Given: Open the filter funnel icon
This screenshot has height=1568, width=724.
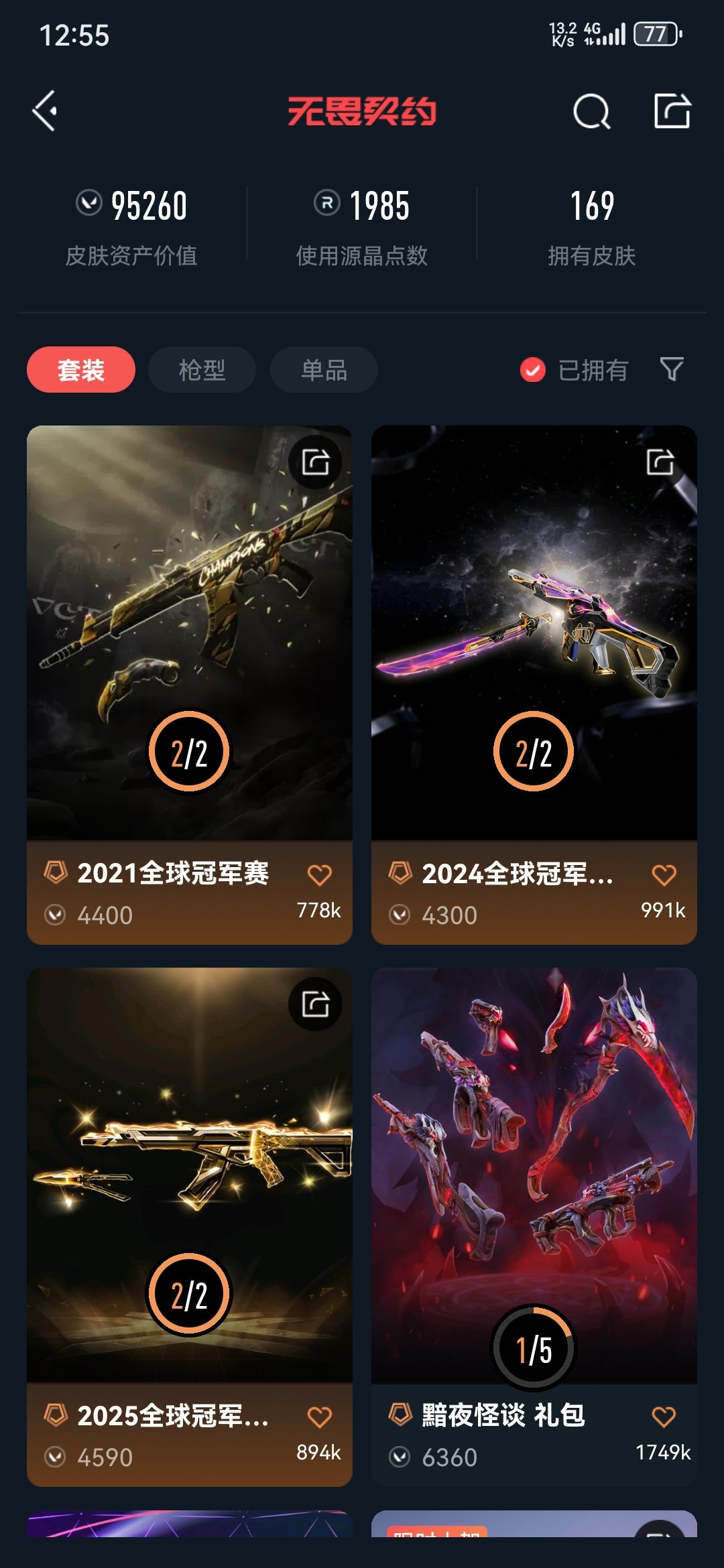Looking at the screenshot, I should (672, 369).
